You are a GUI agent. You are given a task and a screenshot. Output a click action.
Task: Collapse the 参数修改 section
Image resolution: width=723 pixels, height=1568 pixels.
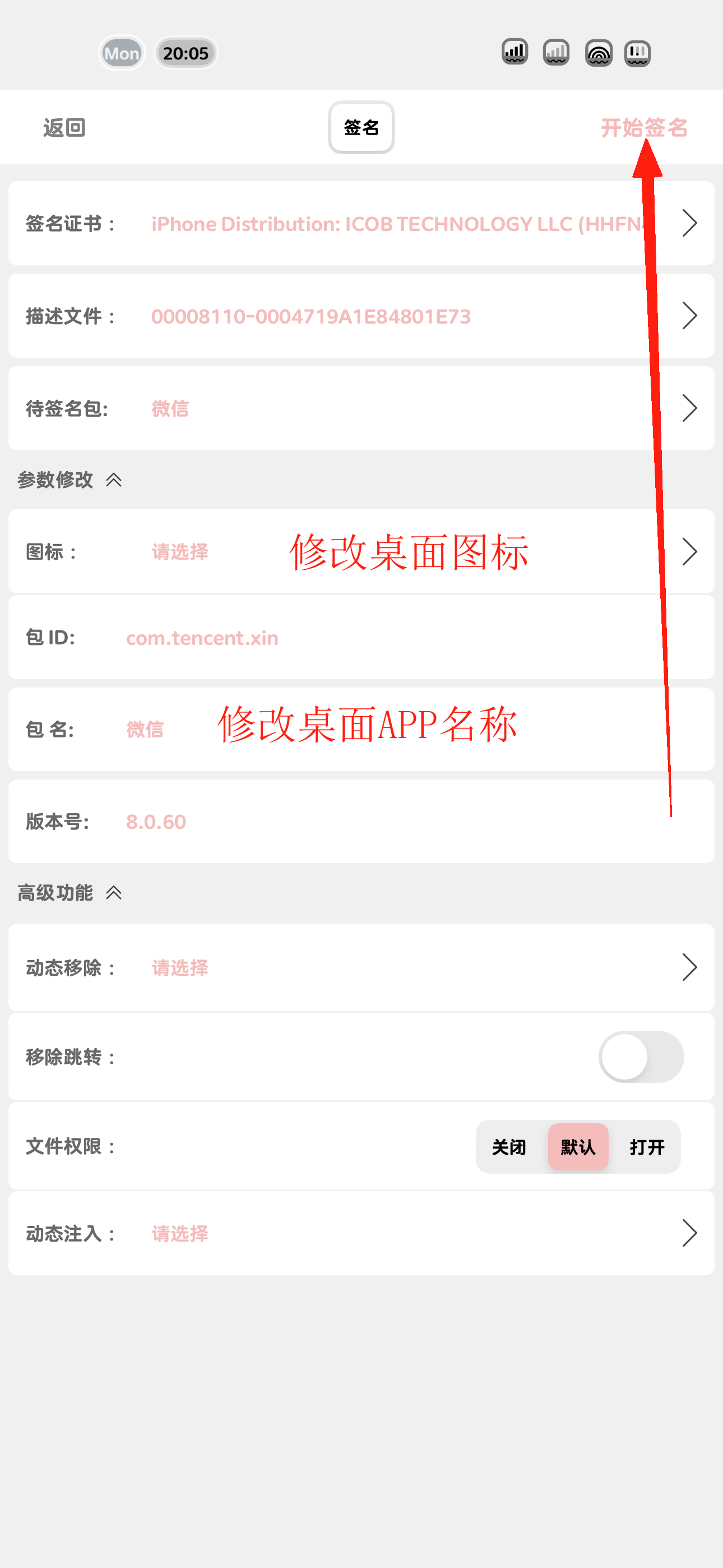(x=114, y=479)
